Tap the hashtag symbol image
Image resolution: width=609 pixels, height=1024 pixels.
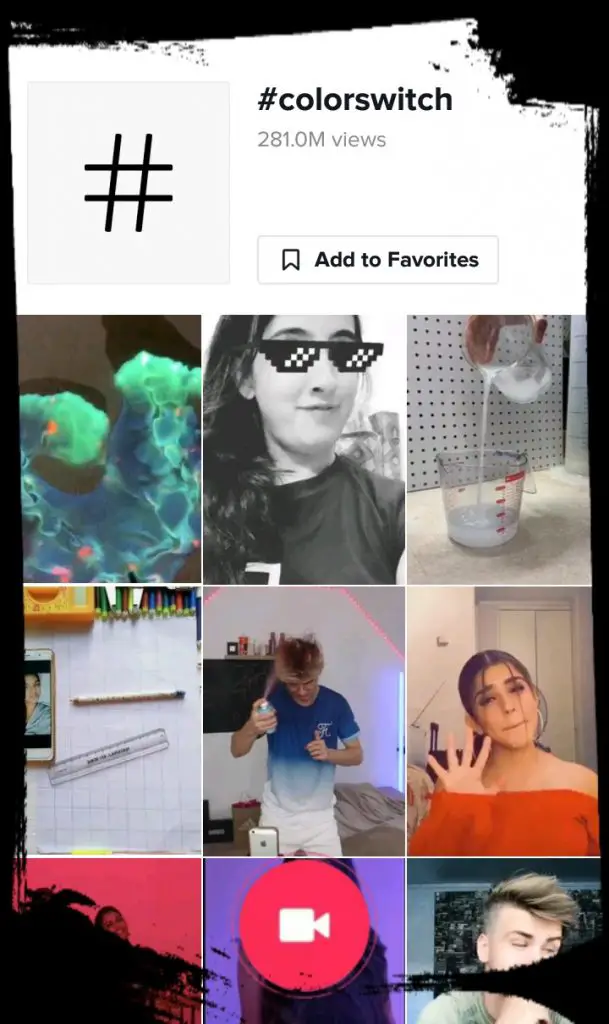click(x=129, y=183)
